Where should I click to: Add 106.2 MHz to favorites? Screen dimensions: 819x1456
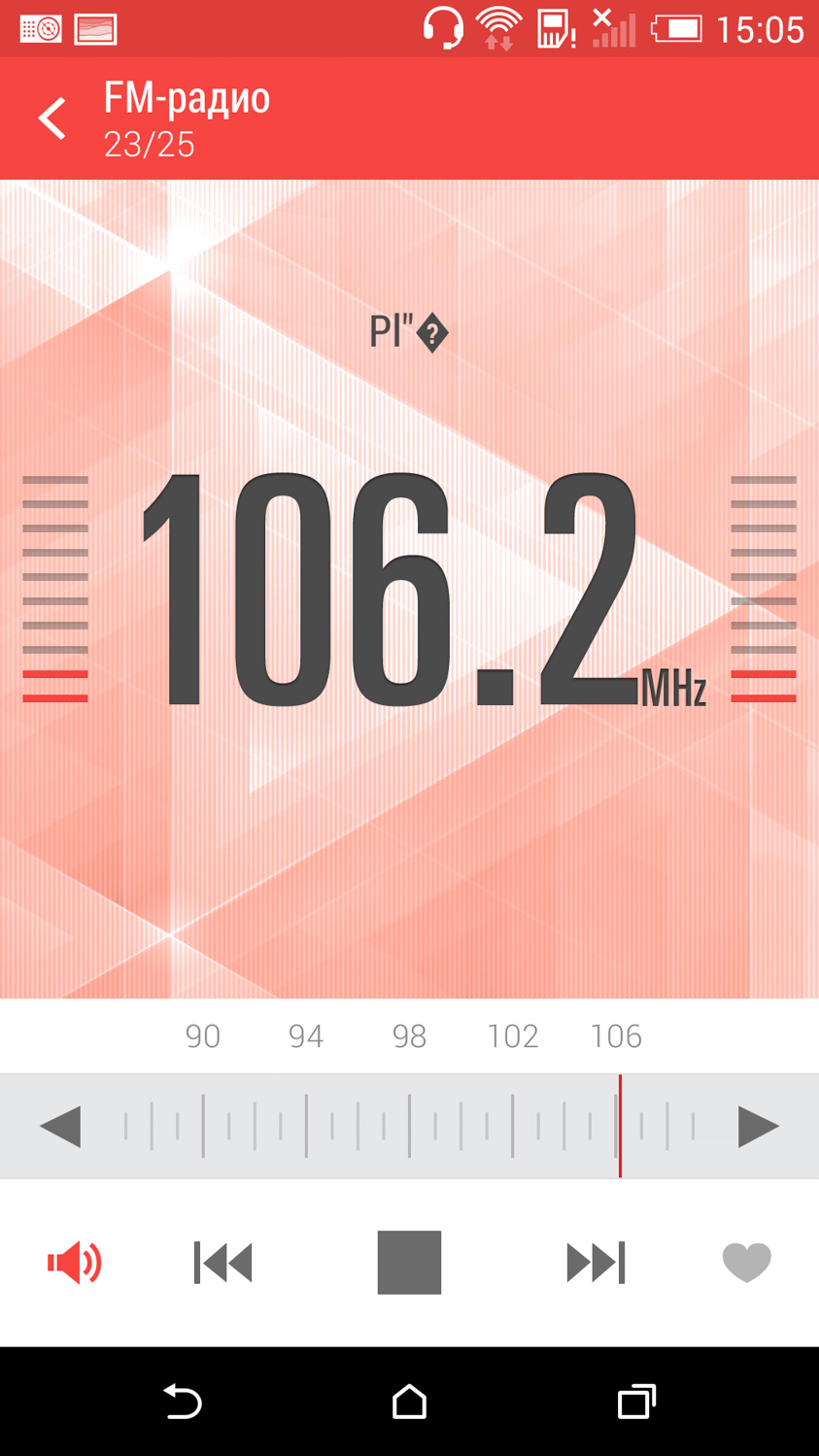click(746, 1263)
